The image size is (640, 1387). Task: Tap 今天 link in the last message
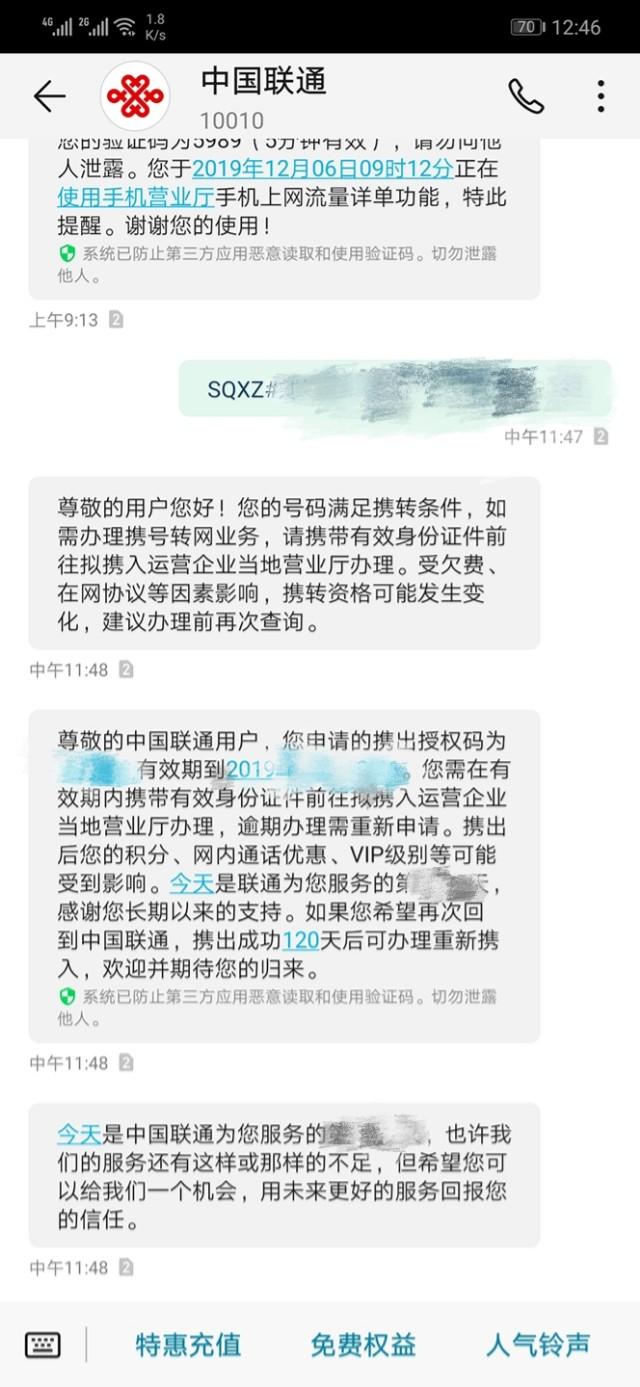point(80,1134)
